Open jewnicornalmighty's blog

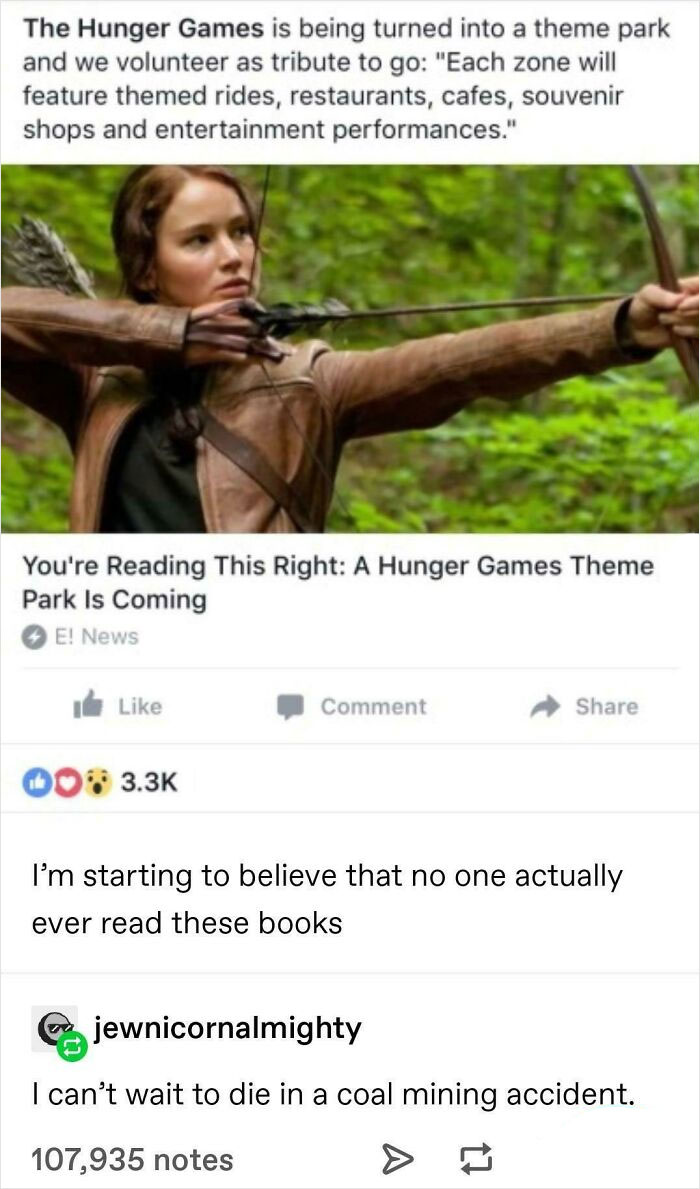coord(227,1028)
